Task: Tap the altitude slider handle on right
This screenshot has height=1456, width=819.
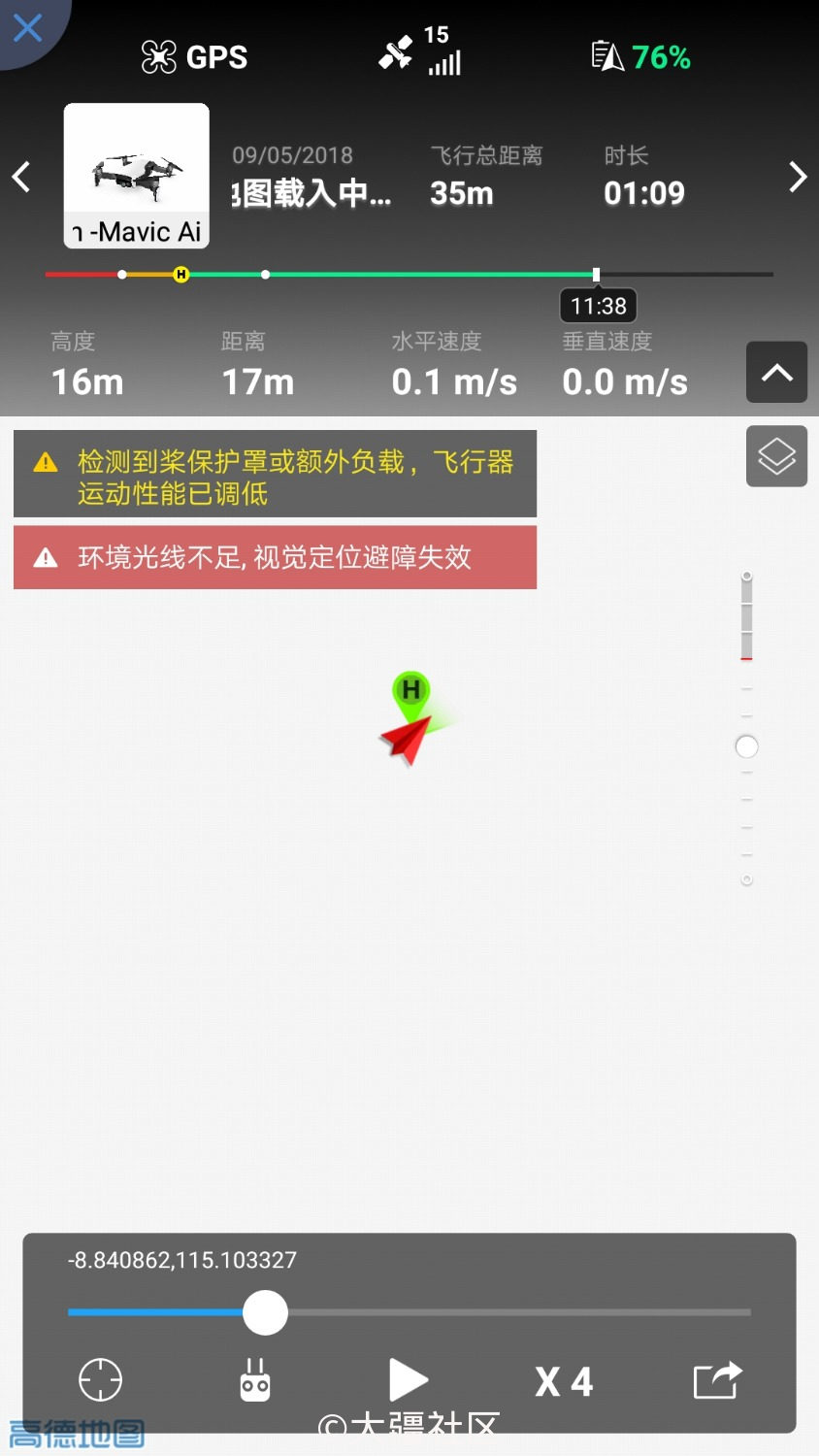Action: click(x=746, y=746)
